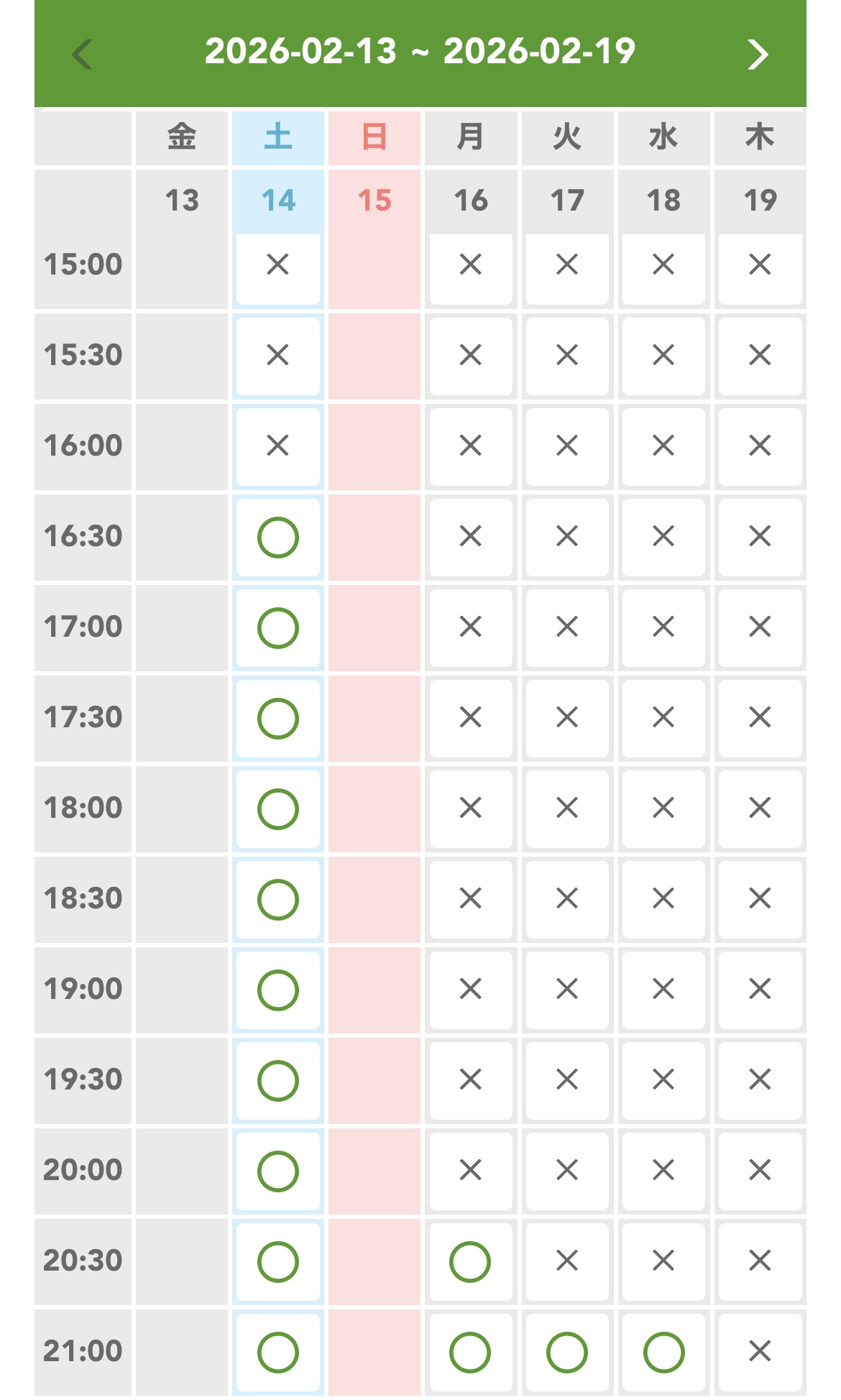Viewport: 841px width, 1400px height.
Task: Pick Wednesday 18 at 21:00
Action: click(663, 1352)
